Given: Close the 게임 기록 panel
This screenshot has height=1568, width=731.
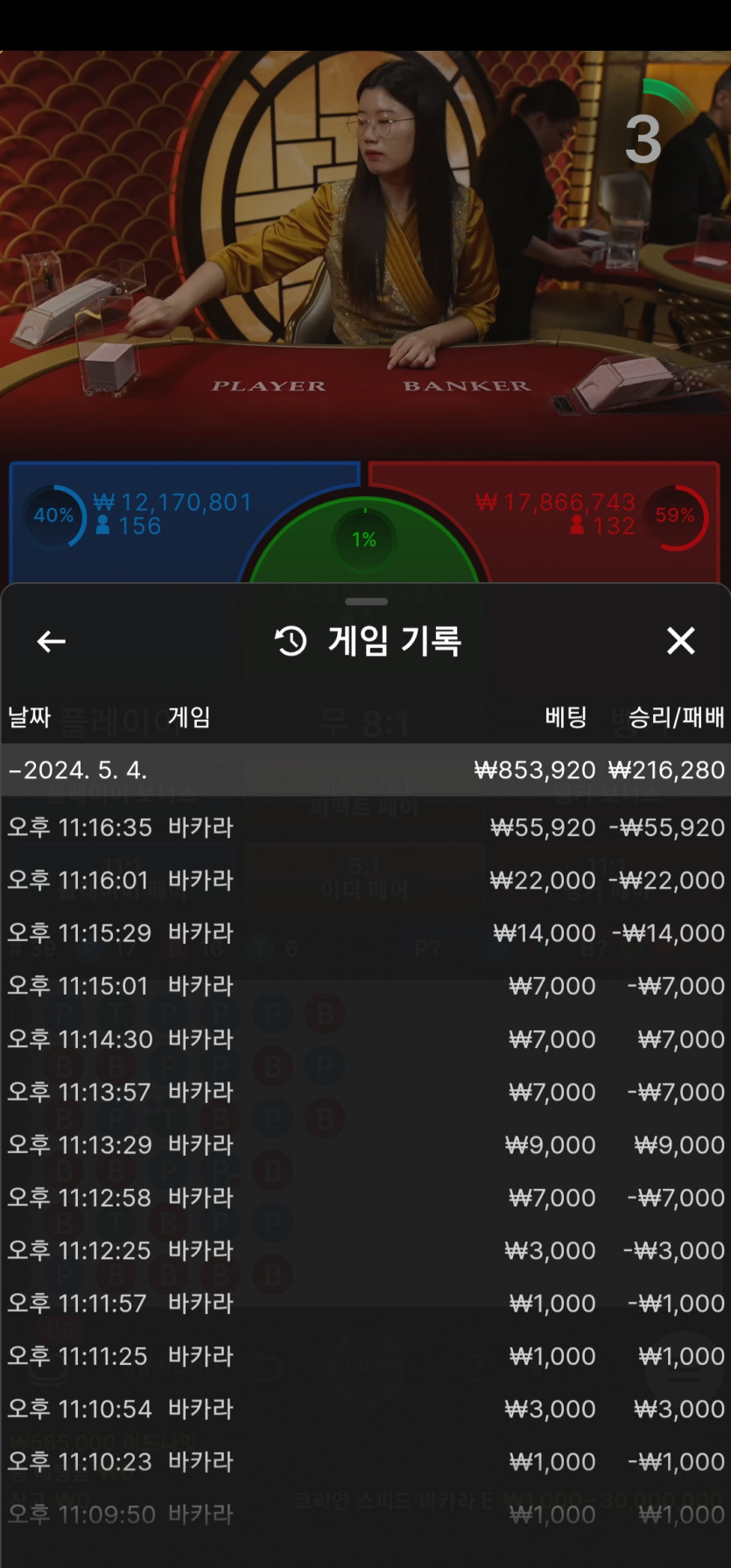Looking at the screenshot, I should click(x=680, y=641).
